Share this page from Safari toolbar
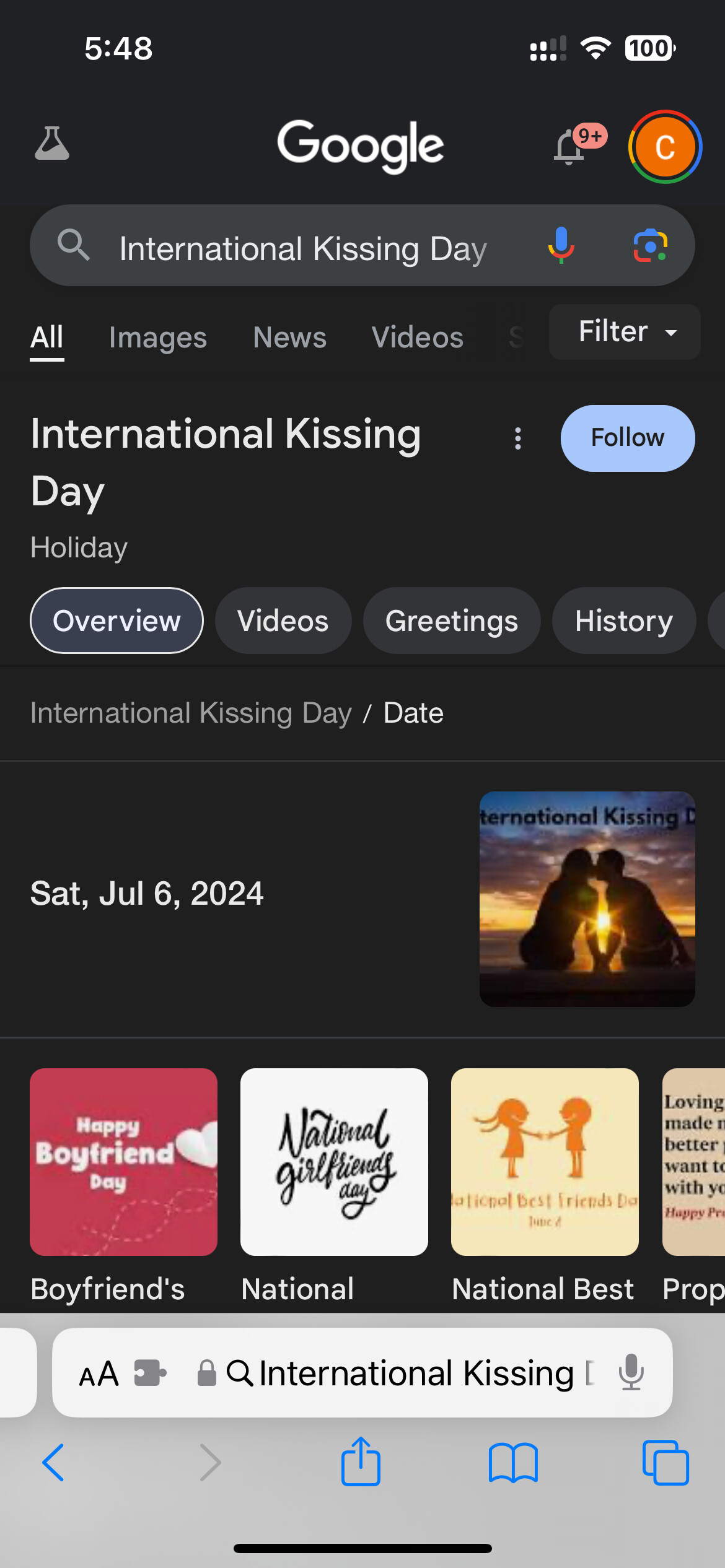 click(361, 1462)
